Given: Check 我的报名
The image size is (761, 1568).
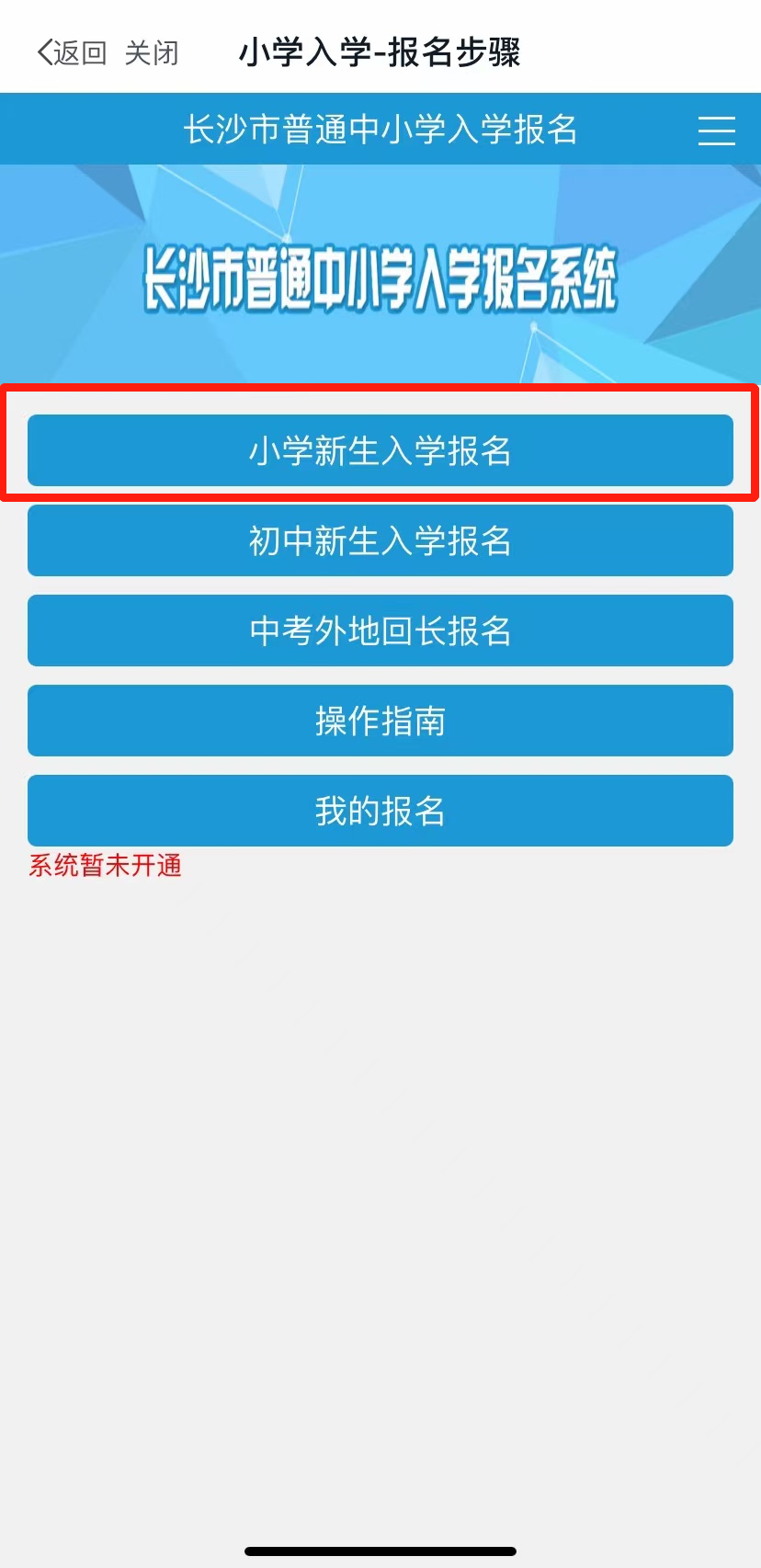Looking at the screenshot, I should pos(380,811).
